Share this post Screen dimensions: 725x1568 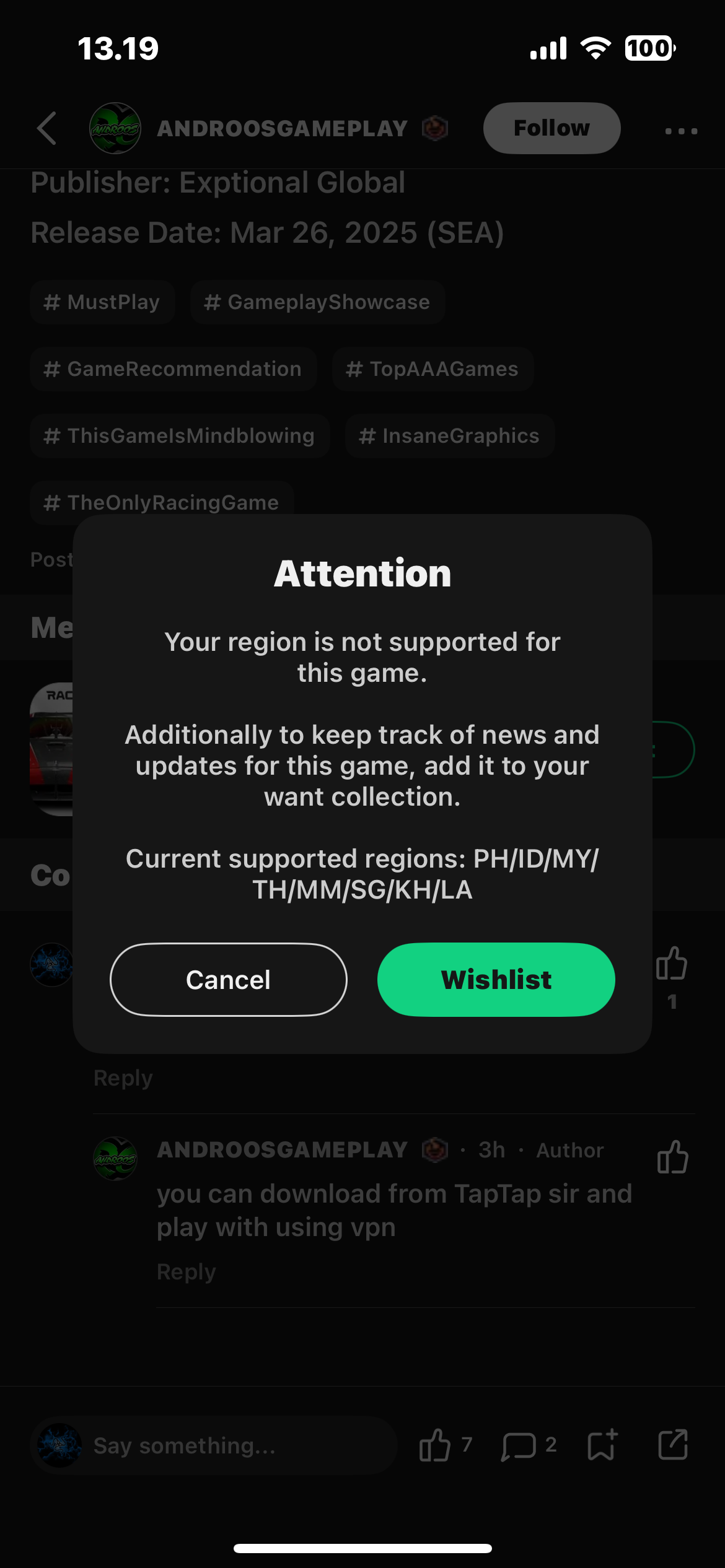[673, 1445]
